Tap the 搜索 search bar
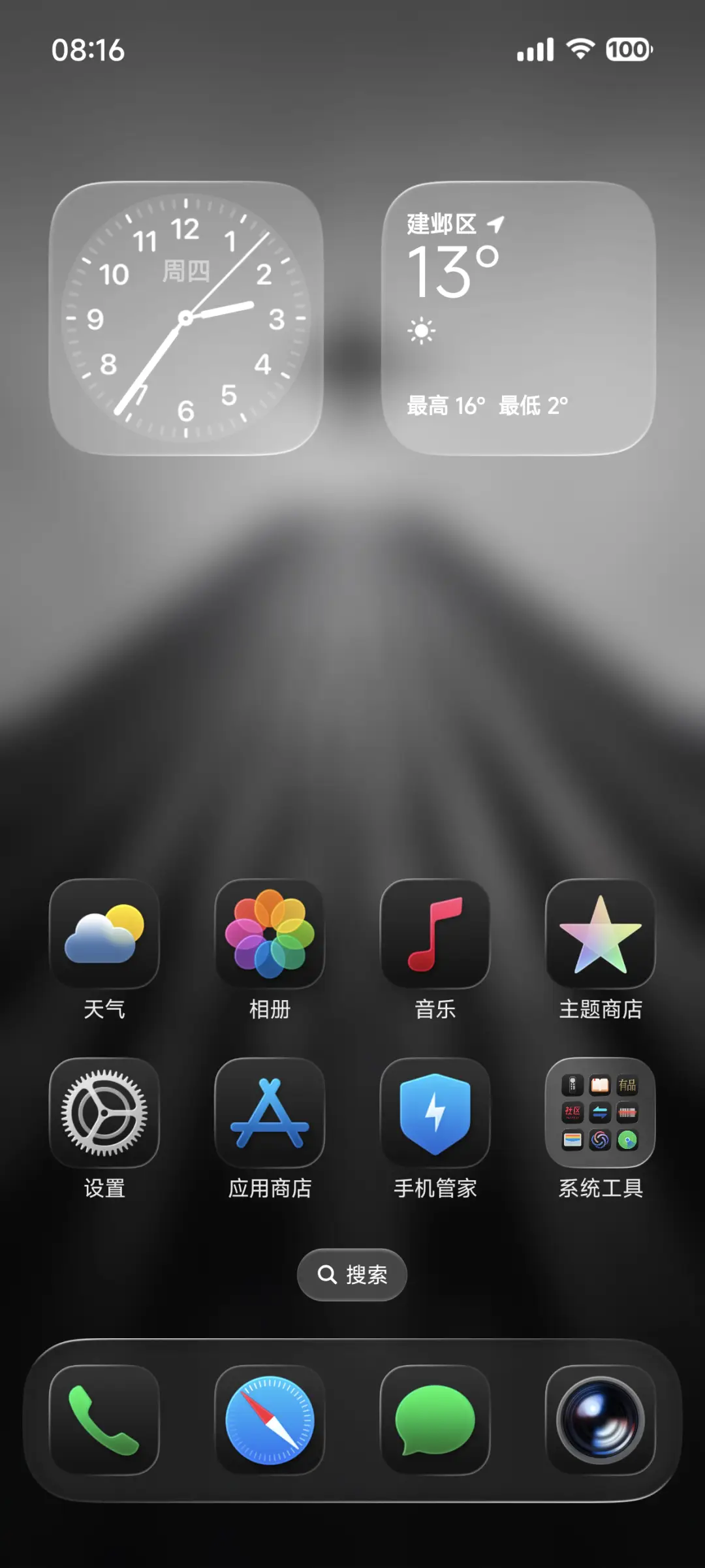 [x=352, y=1274]
